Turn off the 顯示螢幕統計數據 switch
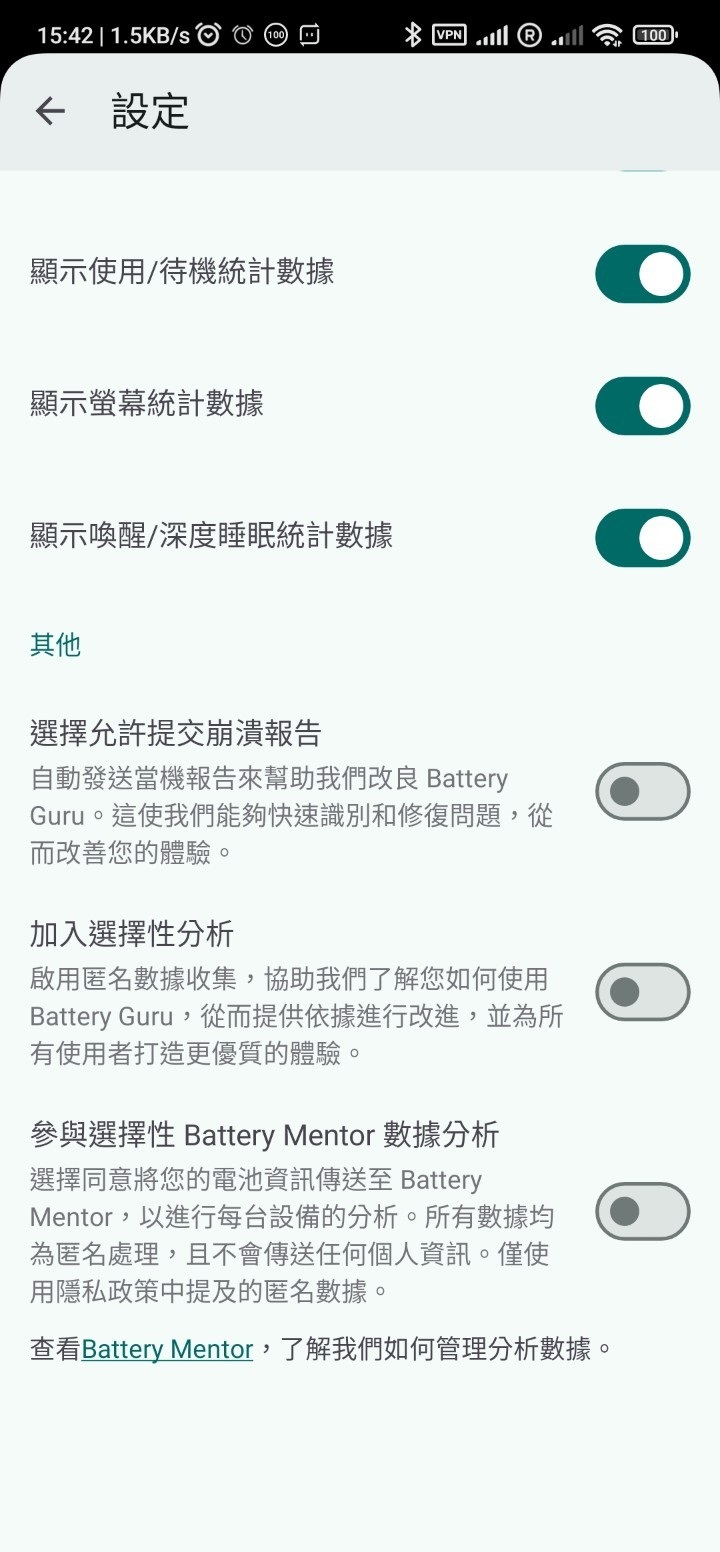720x1552 pixels. point(641,405)
